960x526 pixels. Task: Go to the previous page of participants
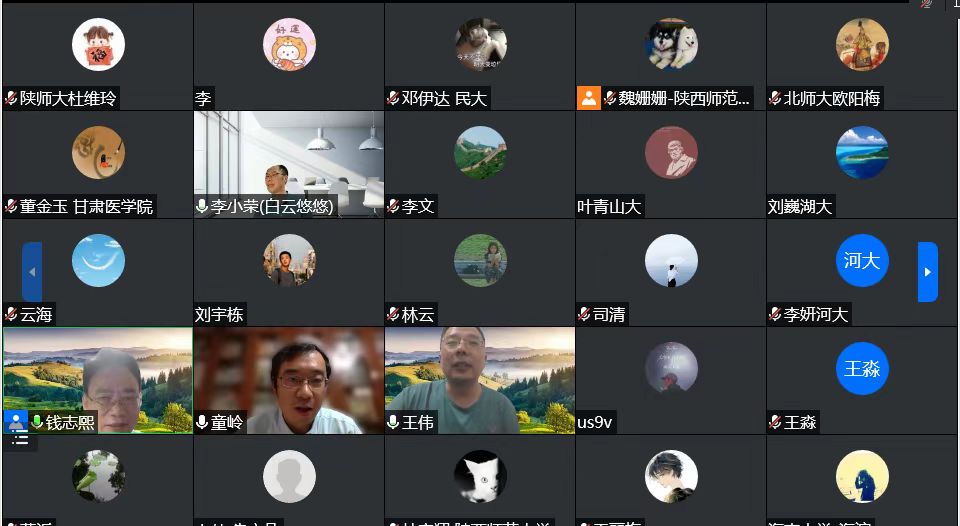pos(32,272)
